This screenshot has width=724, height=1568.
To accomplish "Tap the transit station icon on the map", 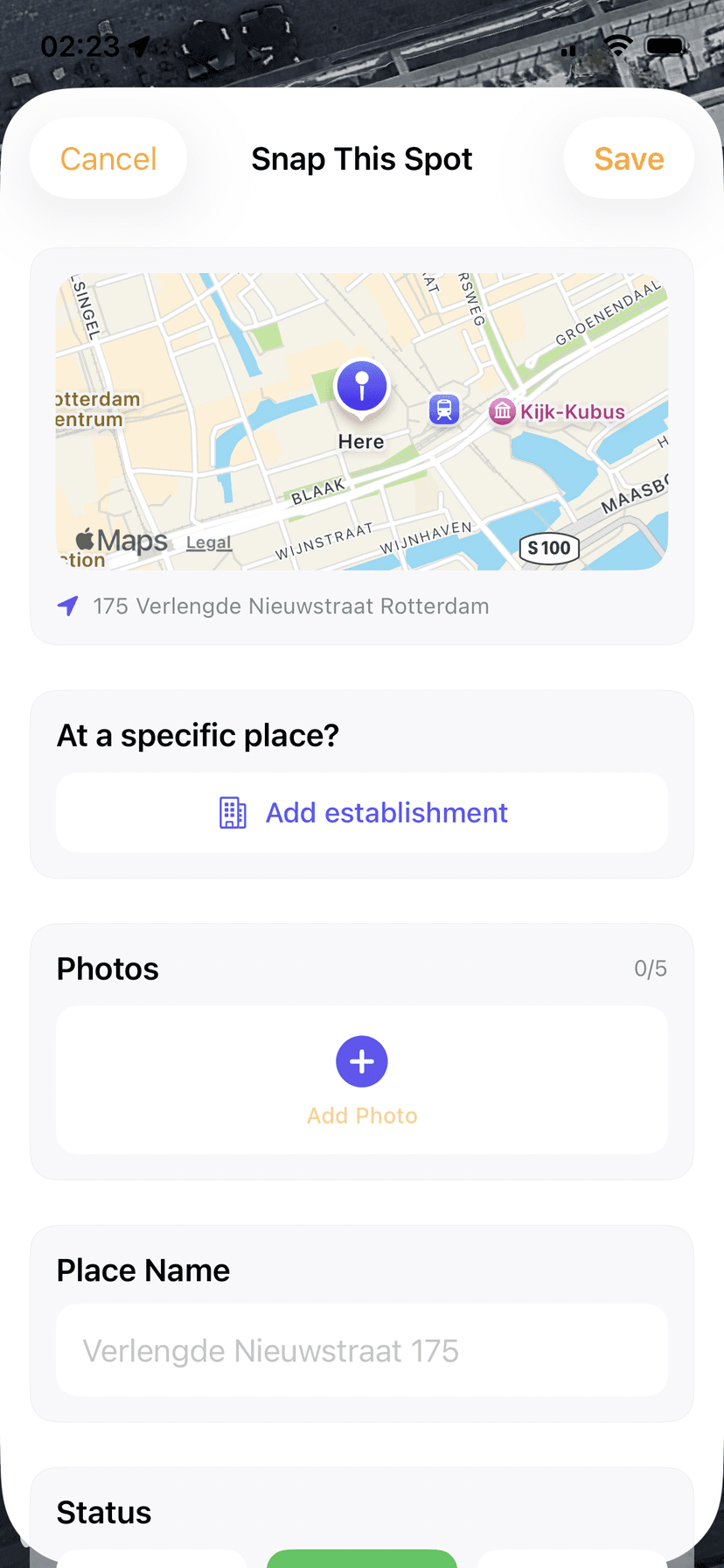I will tap(443, 409).
